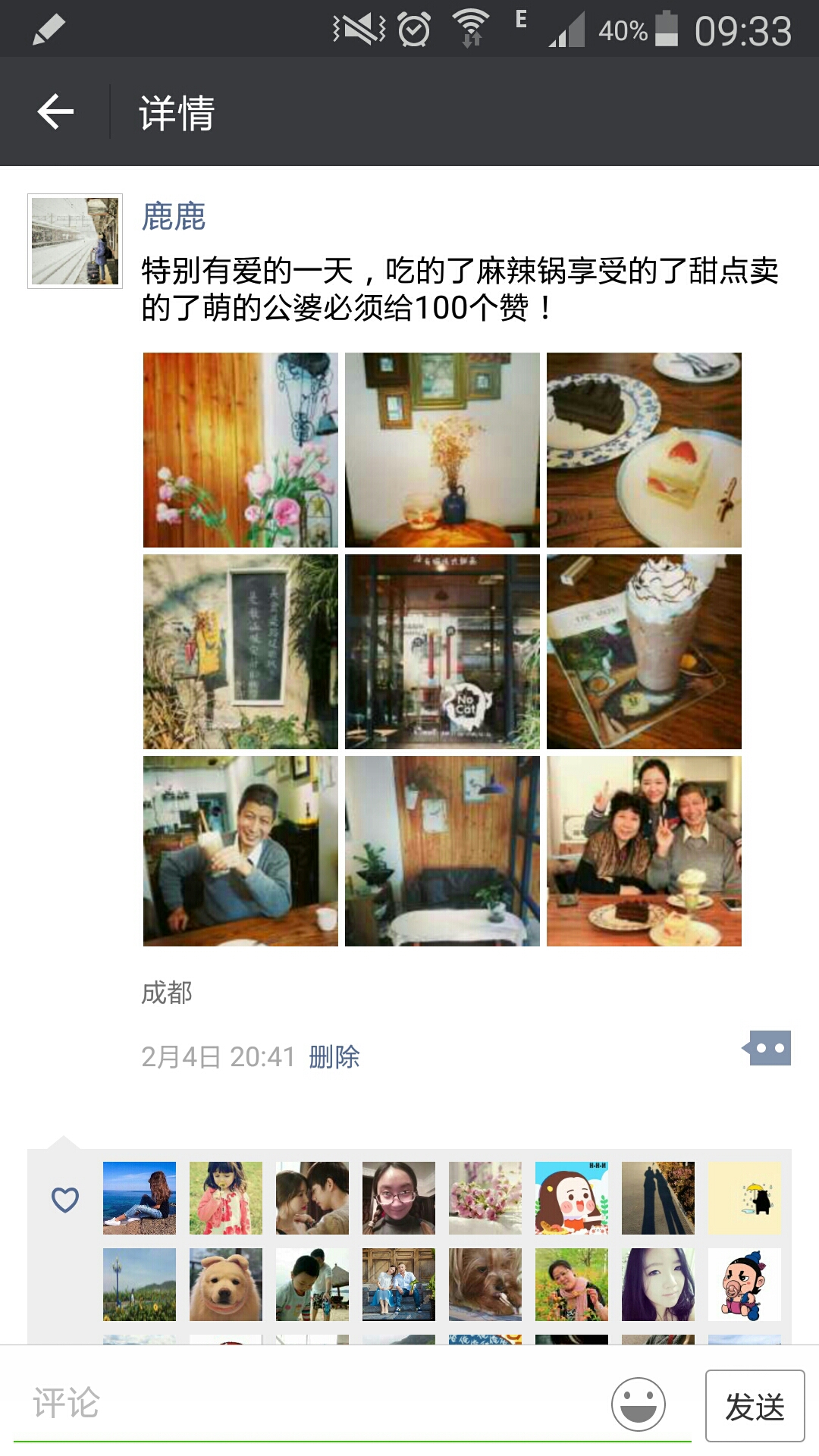Open the puppy avatar among likers
Screen dimensions: 819x1456
(226, 1285)
